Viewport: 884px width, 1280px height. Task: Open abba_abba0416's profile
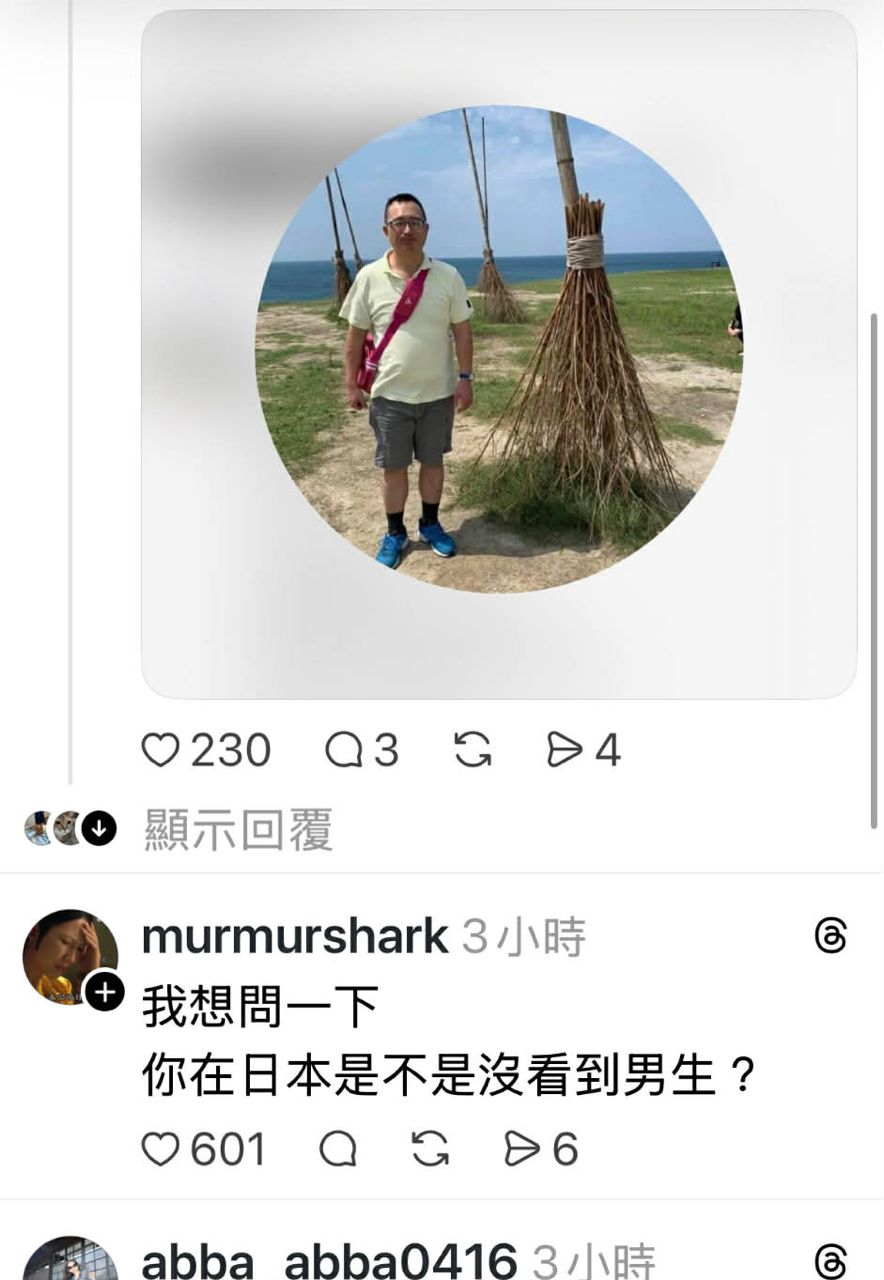tap(330, 1262)
